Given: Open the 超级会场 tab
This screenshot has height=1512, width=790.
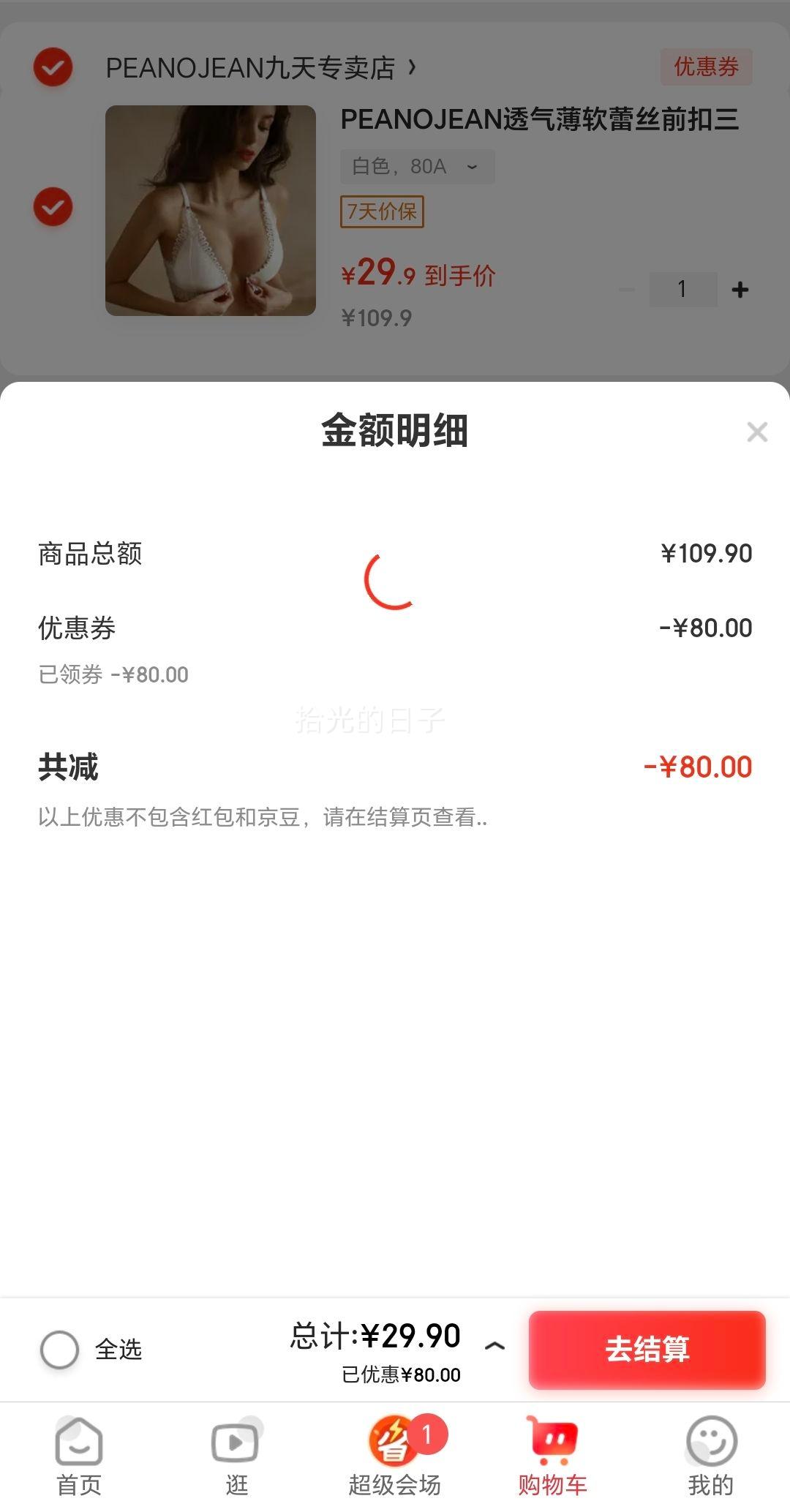Looking at the screenshot, I should pos(395,1456).
